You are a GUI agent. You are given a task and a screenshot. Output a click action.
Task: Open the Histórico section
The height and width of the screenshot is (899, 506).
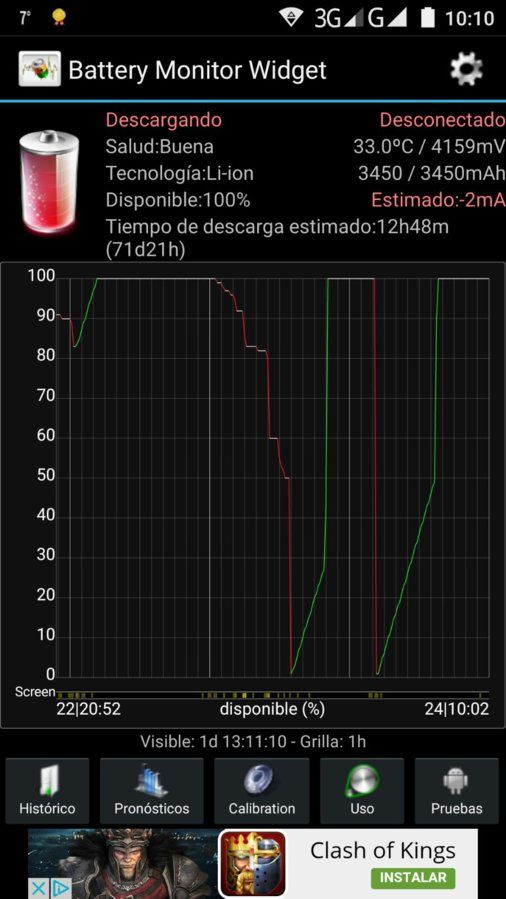(47, 791)
